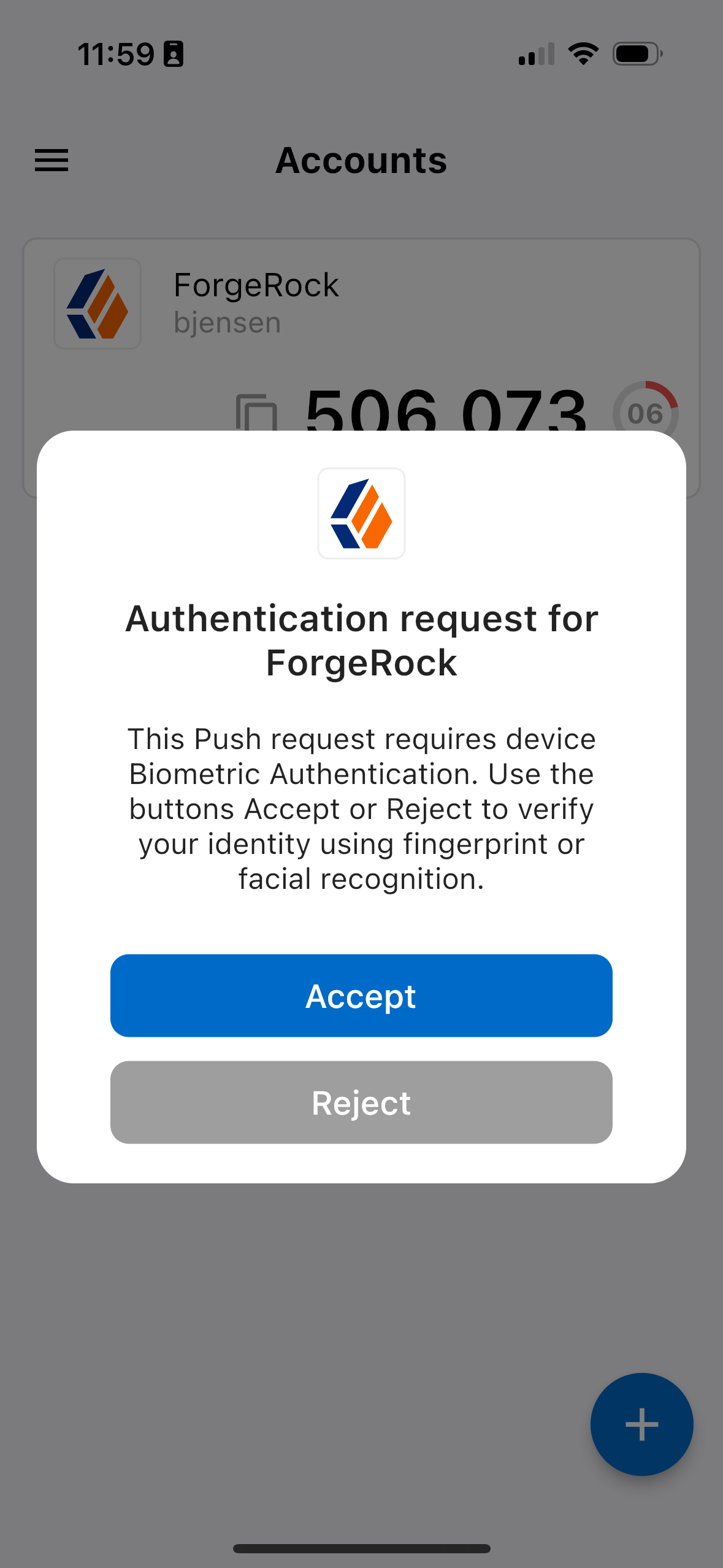This screenshot has width=723, height=1568.
Task: Select the bjensen username label
Action: [226, 322]
